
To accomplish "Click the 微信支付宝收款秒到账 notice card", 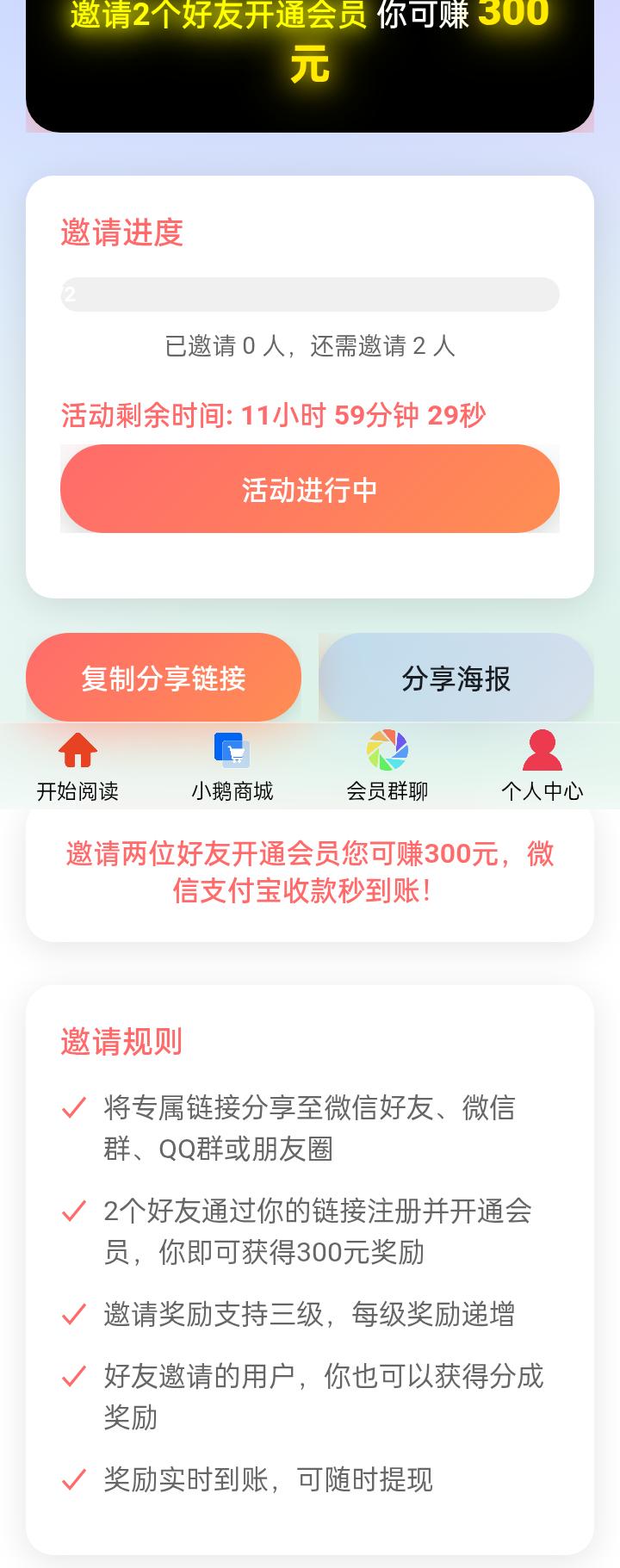I will [309, 872].
